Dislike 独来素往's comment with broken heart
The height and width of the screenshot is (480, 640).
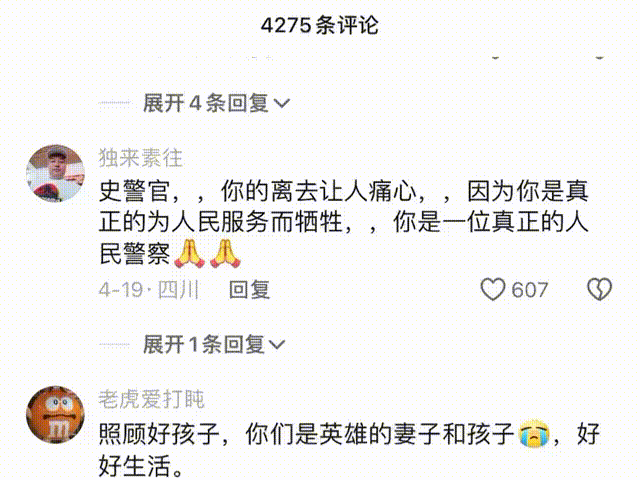pyautogui.click(x=598, y=290)
